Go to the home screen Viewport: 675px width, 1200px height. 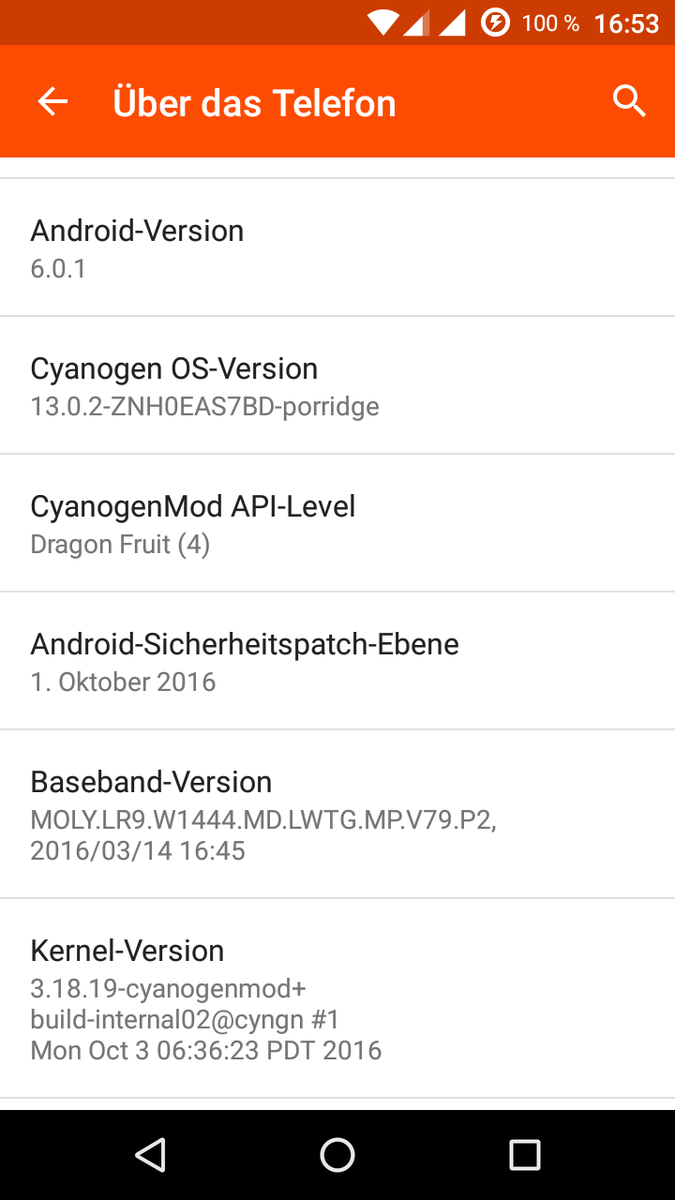pyautogui.click(x=337, y=1155)
